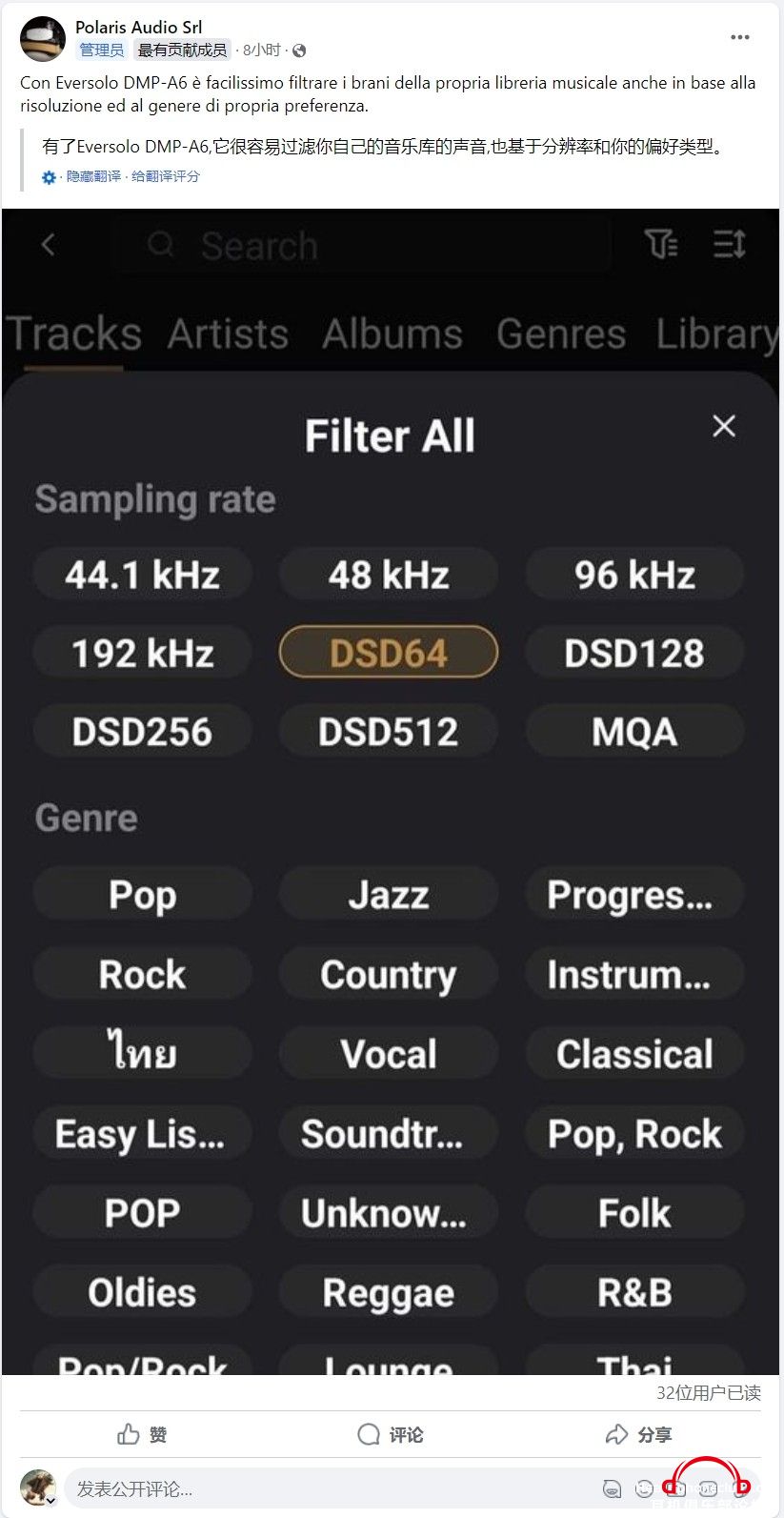
Task: Tap the 评论 comment button
Action: [x=391, y=1434]
